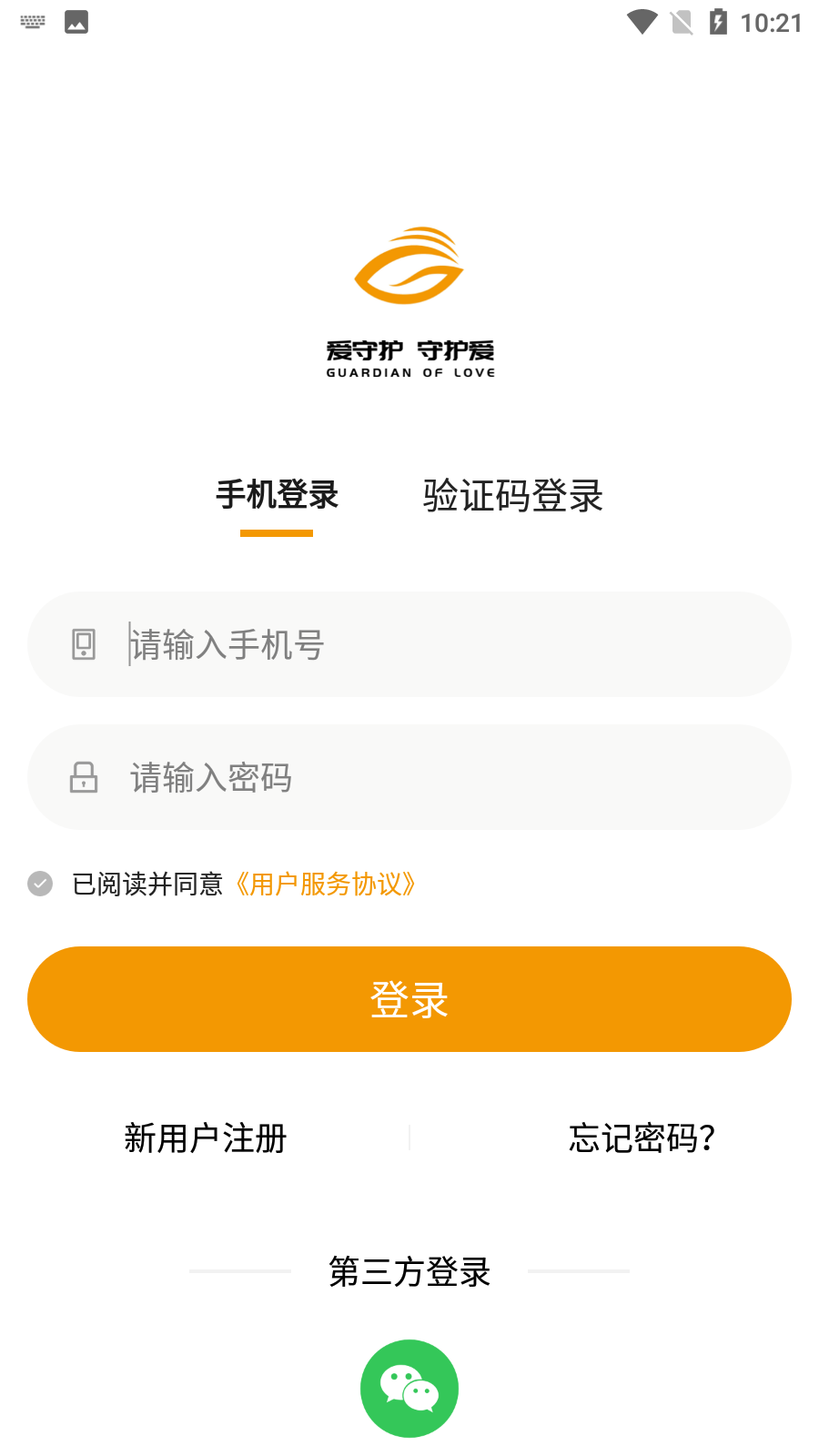This screenshot has height=1456, width=819.
Task: Select the 手机登录 tab
Action: pos(276,496)
